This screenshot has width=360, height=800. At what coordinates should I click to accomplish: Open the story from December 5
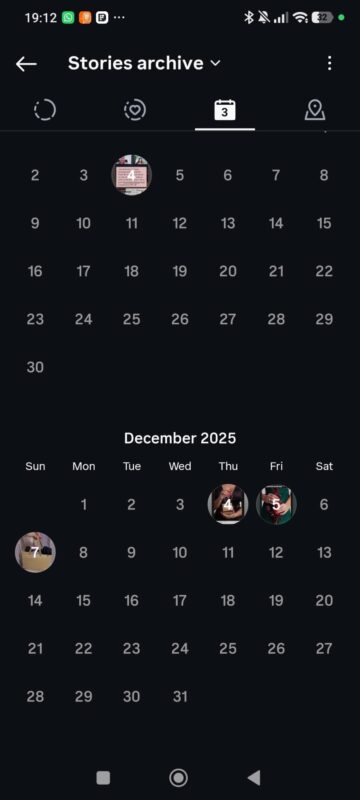(276, 505)
